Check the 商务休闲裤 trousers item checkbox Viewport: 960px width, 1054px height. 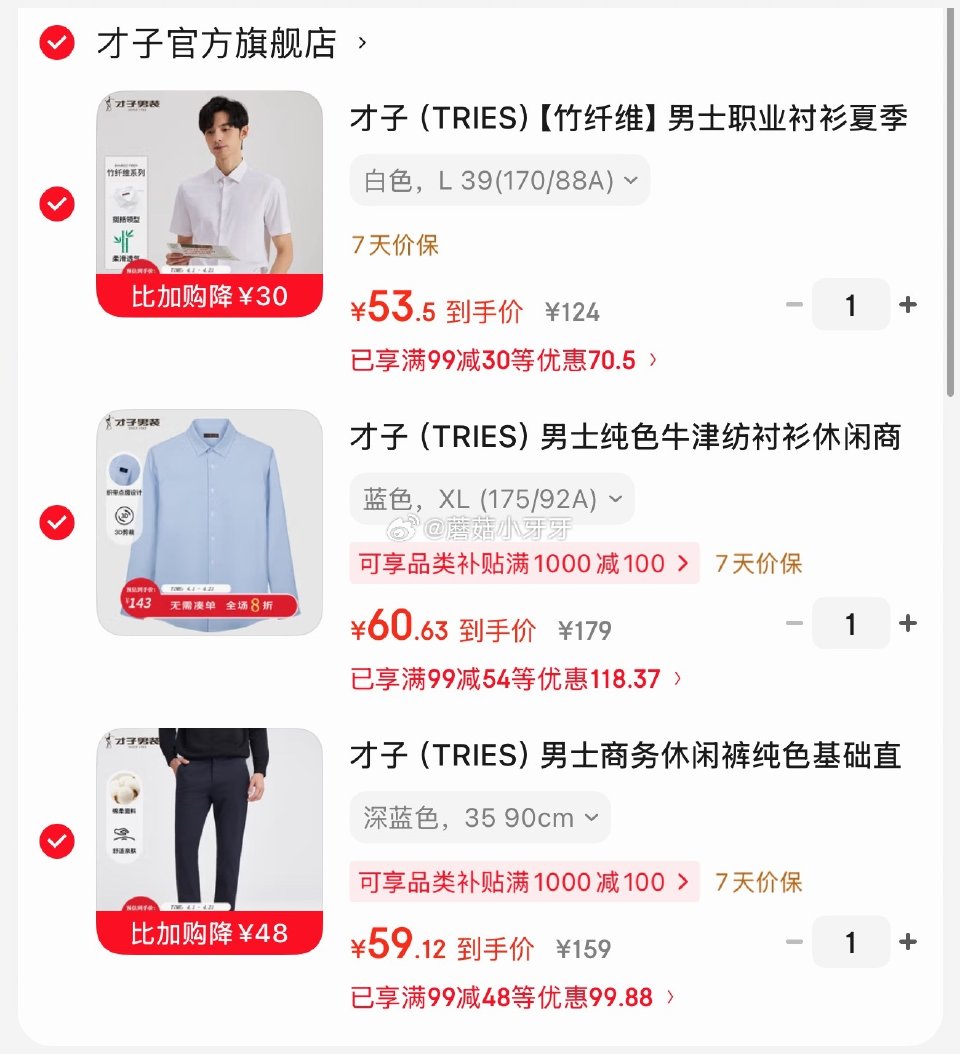tap(57, 841)
